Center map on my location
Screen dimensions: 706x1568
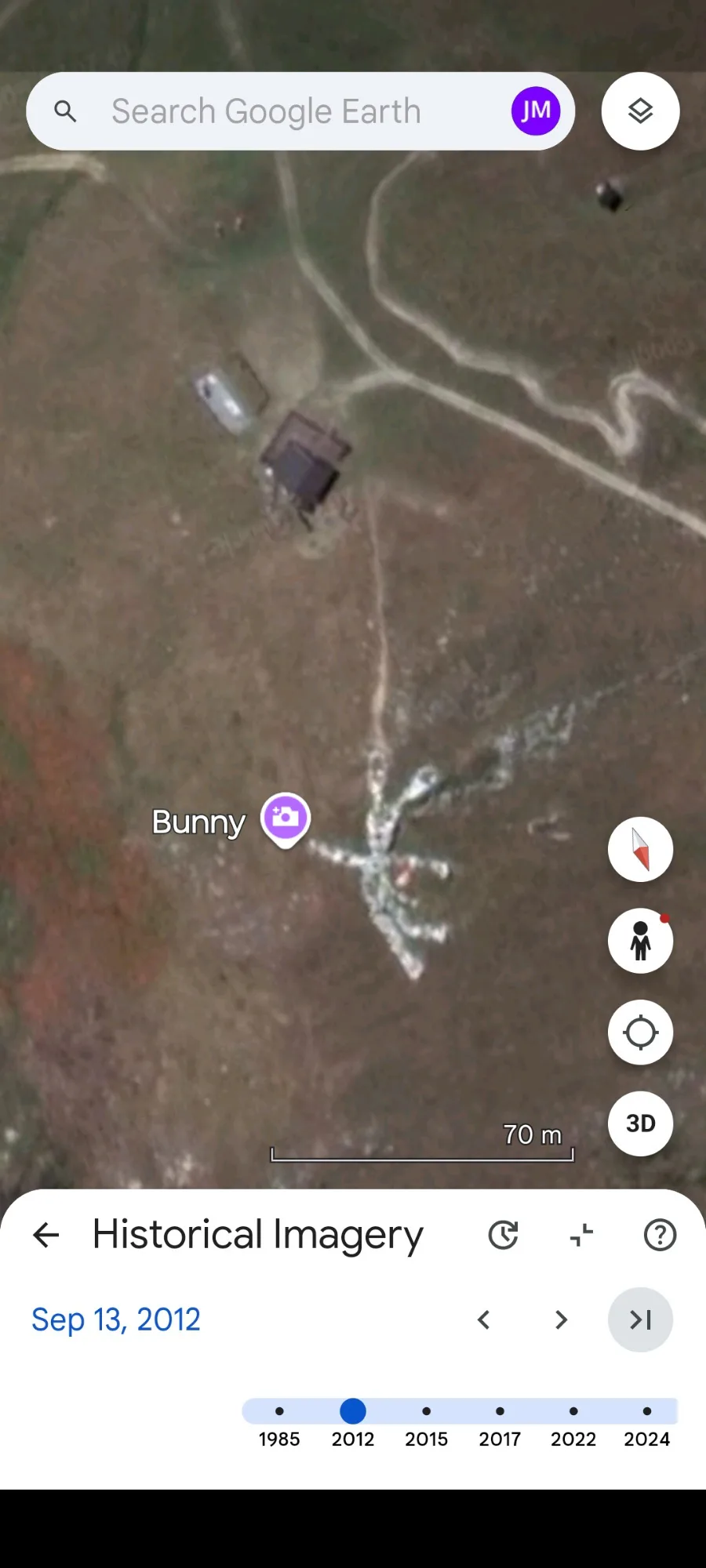640,1033
